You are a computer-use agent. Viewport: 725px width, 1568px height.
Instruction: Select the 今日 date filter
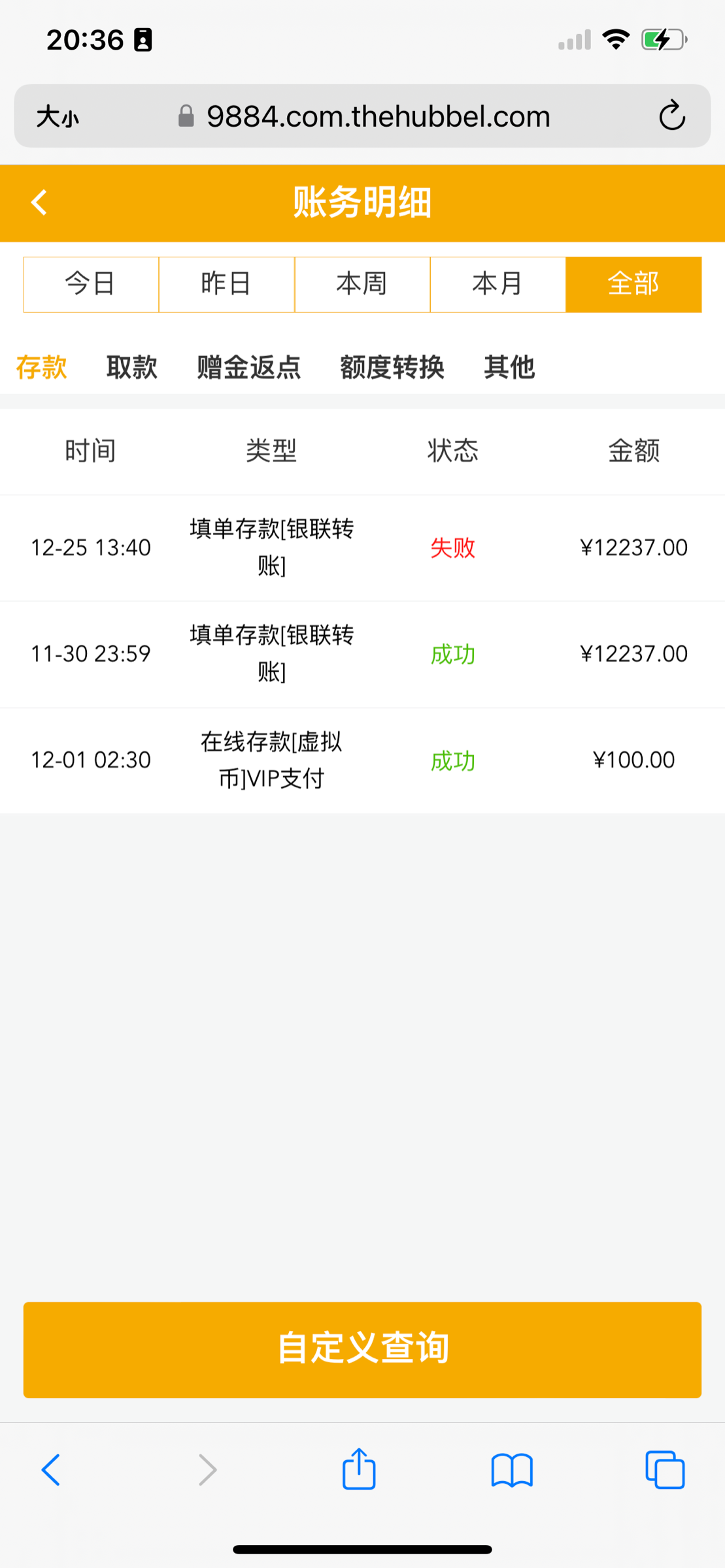click(91, 284)
